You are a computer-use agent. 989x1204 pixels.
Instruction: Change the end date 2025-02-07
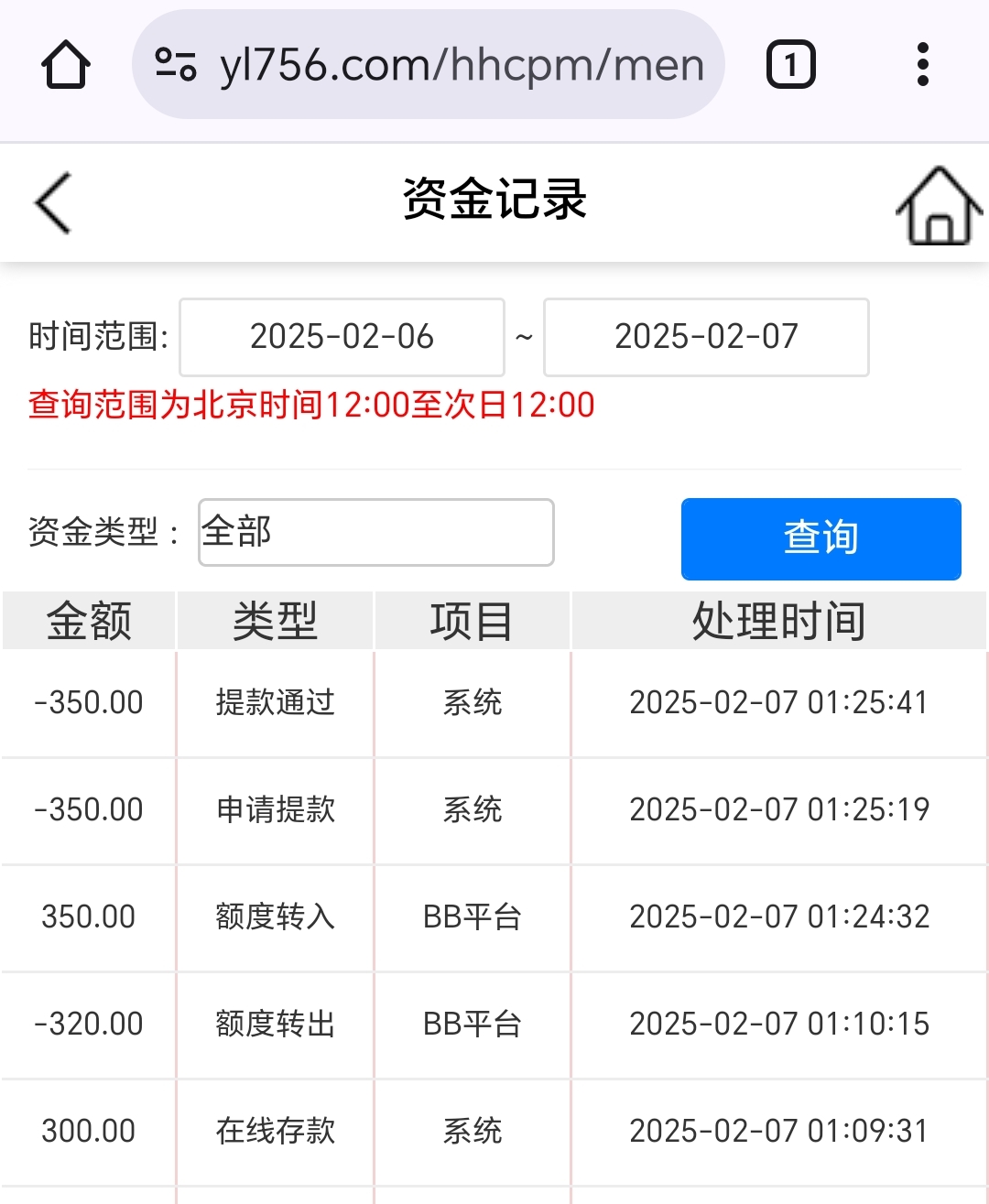pyautogui.click(x=706, y=337)
